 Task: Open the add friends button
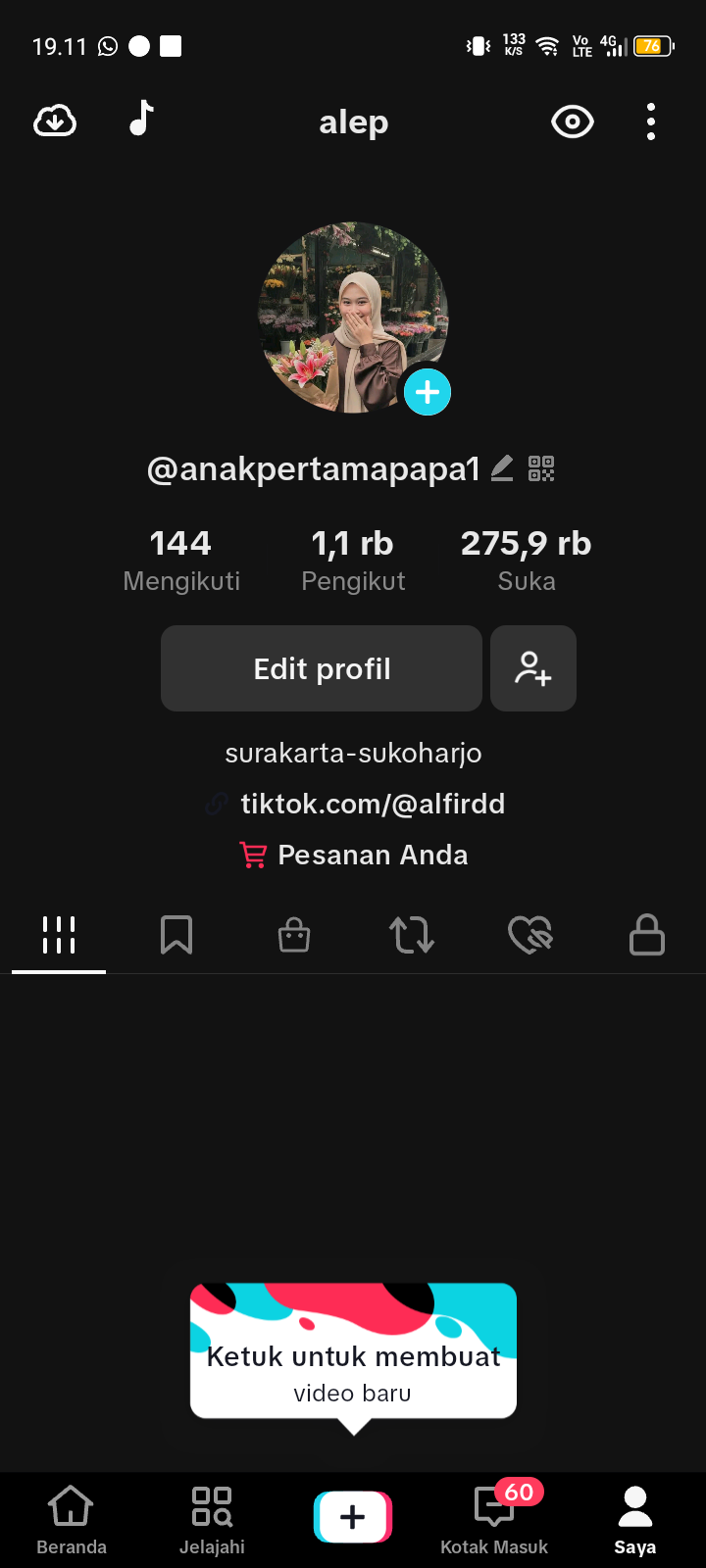(533, 668)
